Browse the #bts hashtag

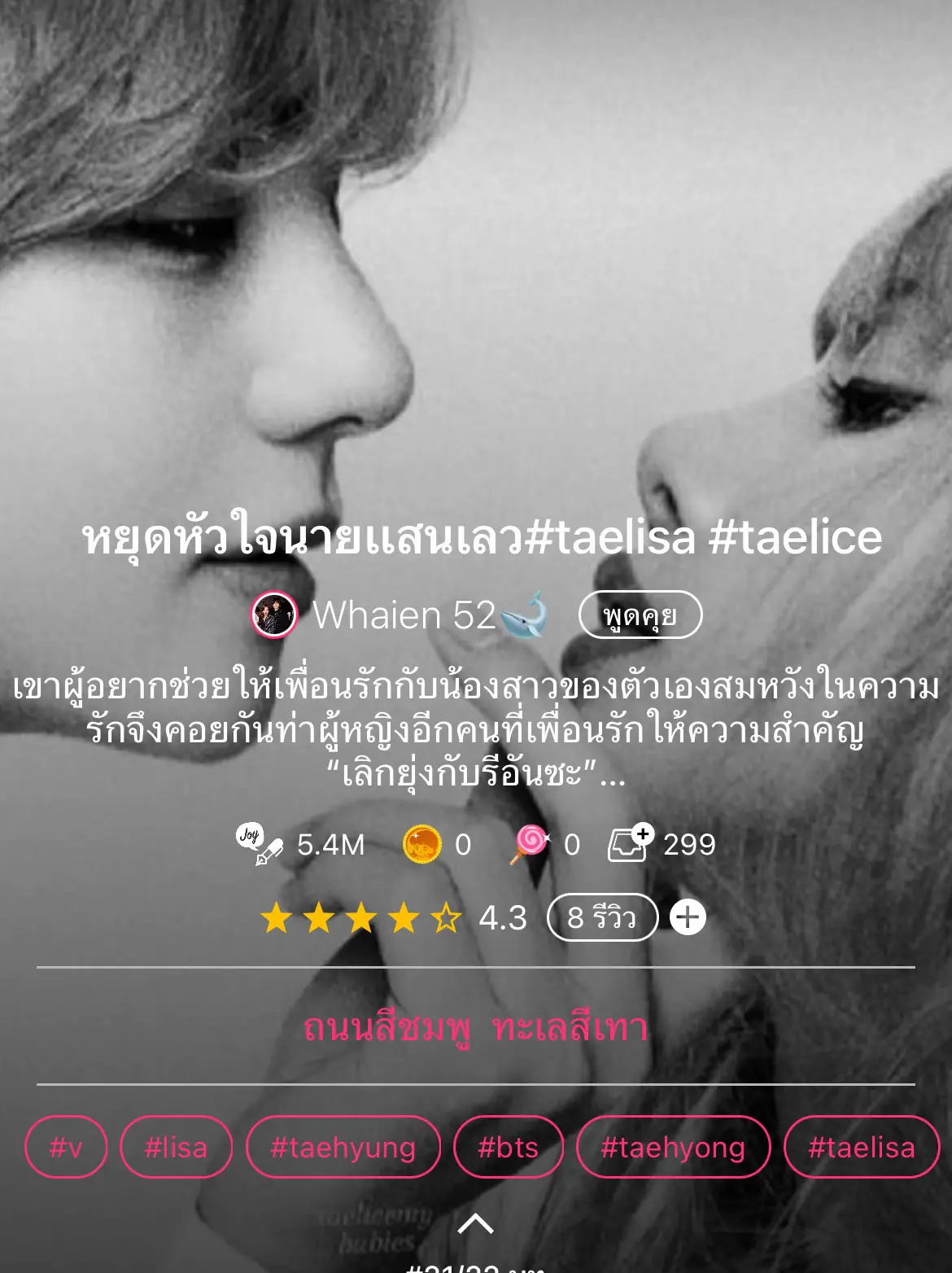coord(509,1147)
